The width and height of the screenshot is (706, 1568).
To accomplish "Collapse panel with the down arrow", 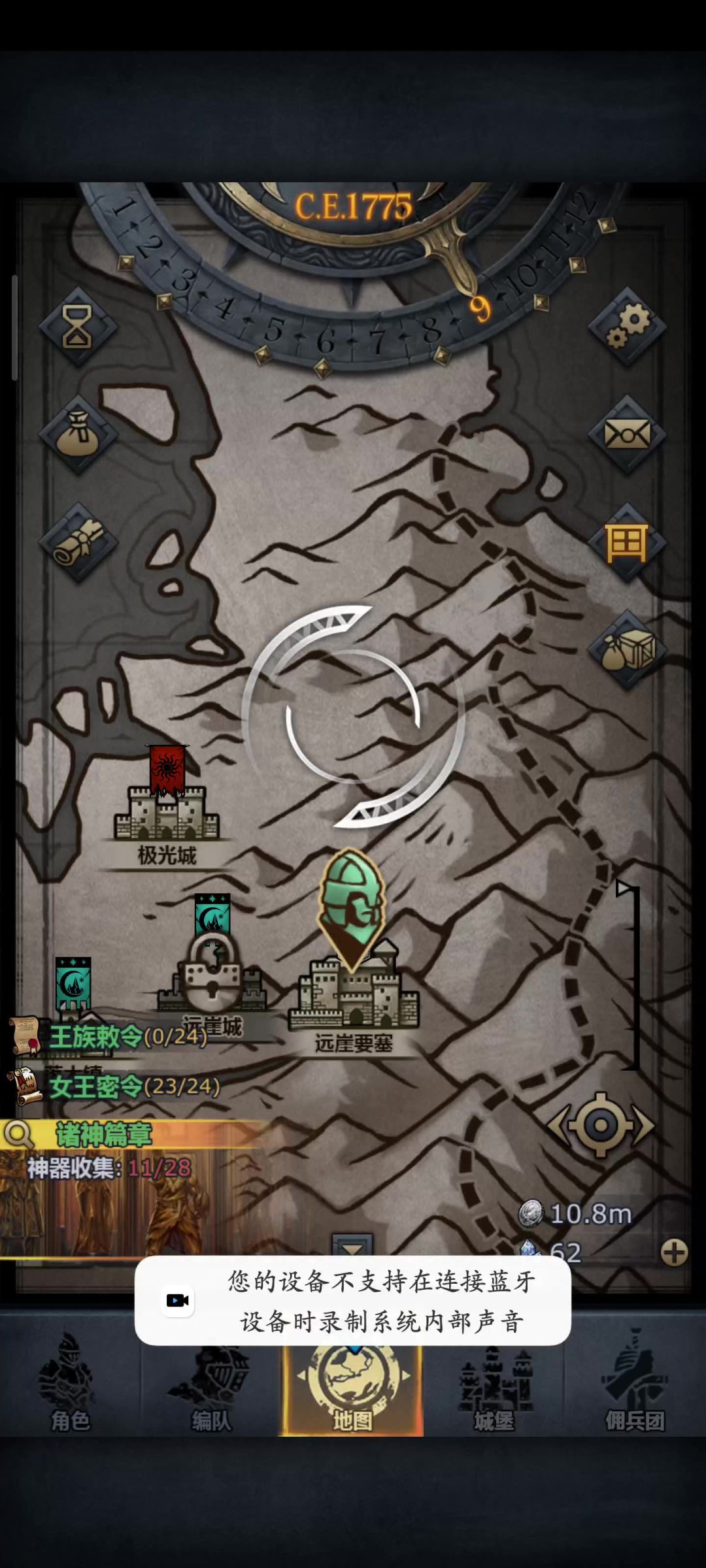I will 352,1247.
